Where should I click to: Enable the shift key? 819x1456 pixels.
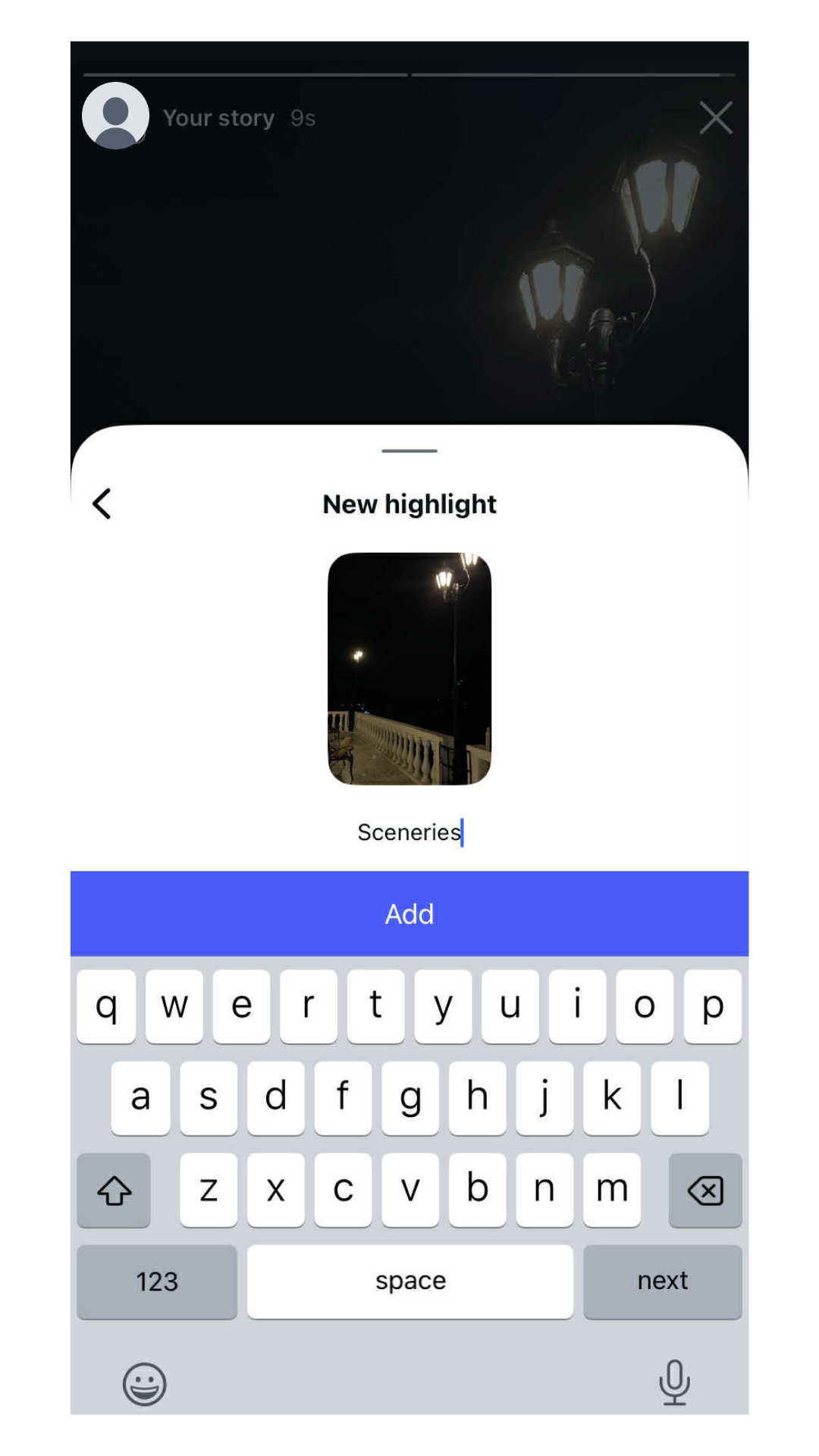click(114, 1190)
